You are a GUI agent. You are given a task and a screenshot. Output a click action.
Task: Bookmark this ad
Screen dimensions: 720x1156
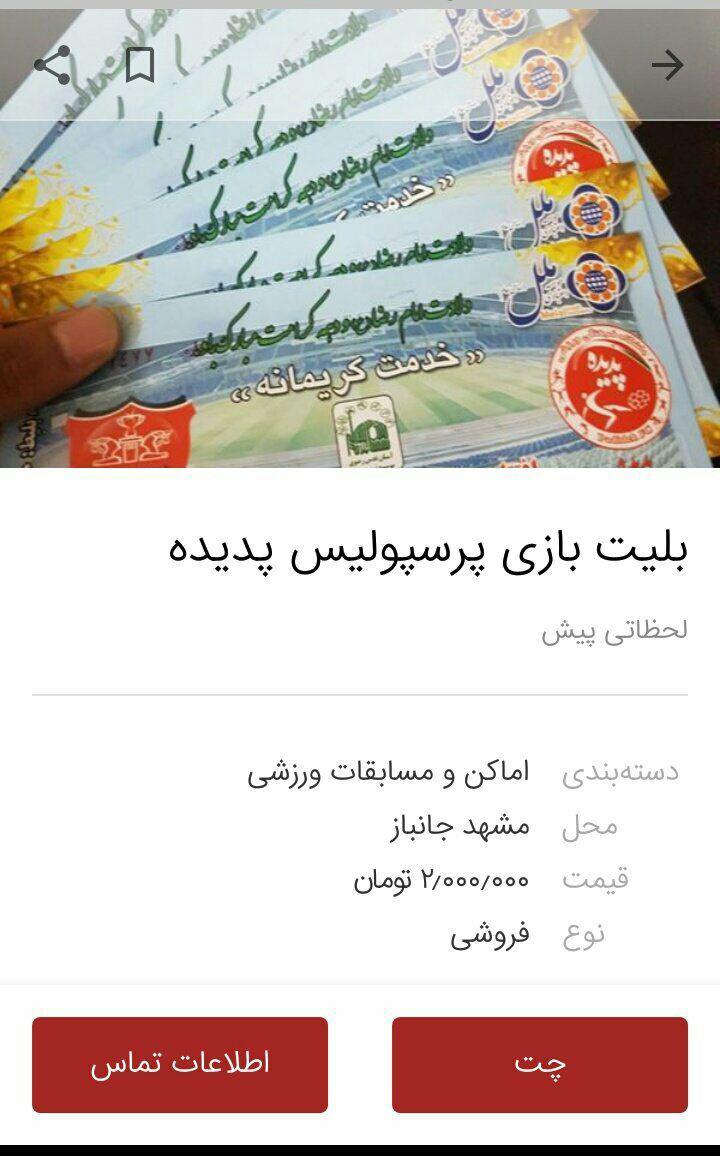(x=140, y=66)
